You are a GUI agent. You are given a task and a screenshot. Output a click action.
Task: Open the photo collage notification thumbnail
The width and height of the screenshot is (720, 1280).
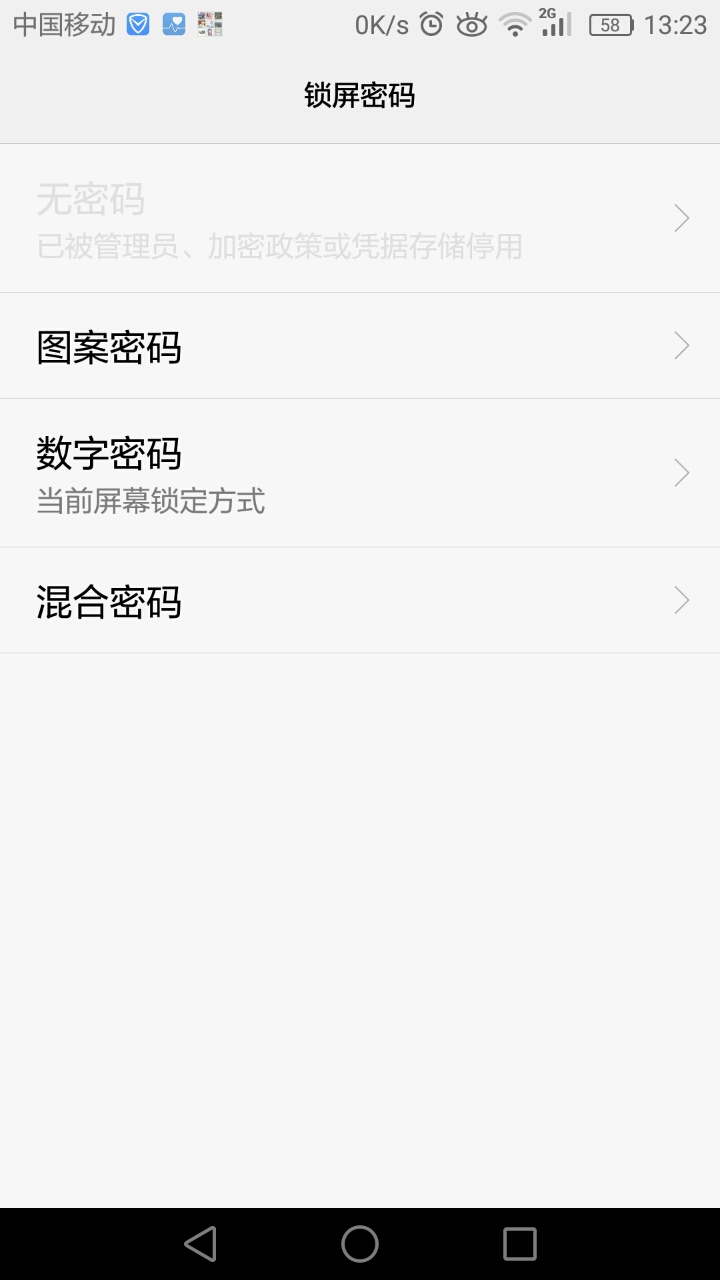click(x=209, y=23)
